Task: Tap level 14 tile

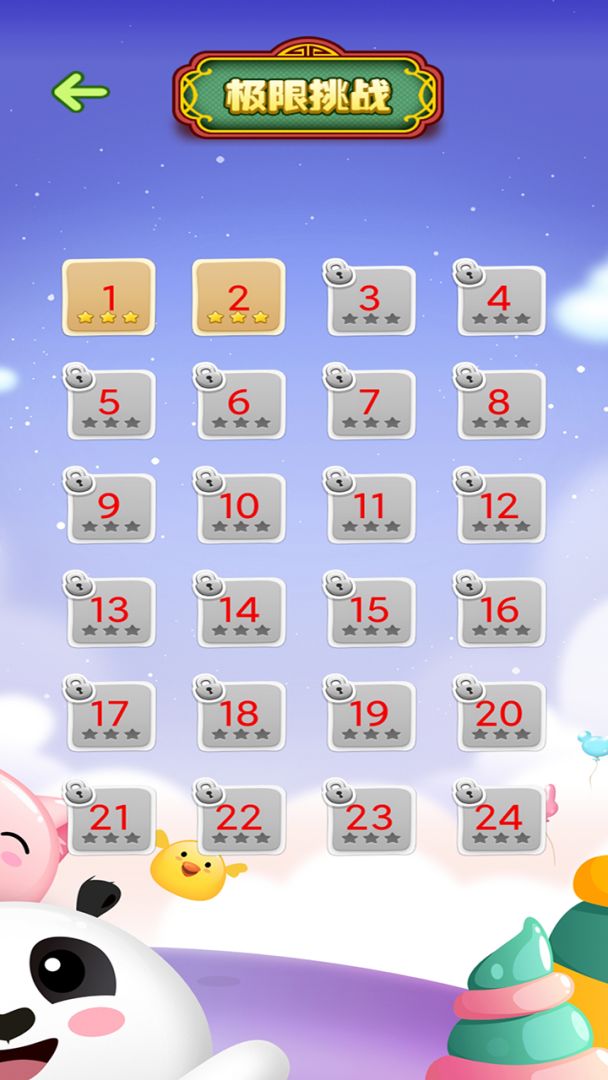Action: (241, 612)
